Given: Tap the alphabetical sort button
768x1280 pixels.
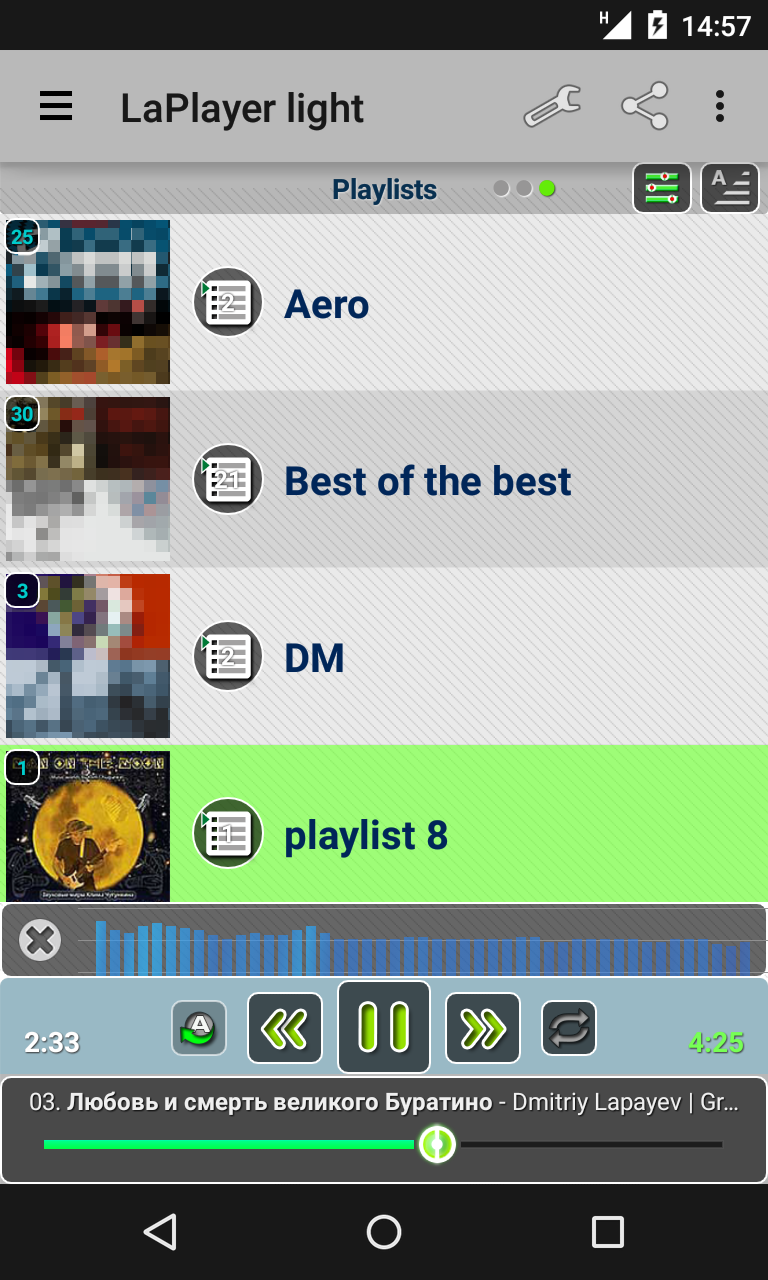Looking at the screenshot, I should [x=730, y=188].
